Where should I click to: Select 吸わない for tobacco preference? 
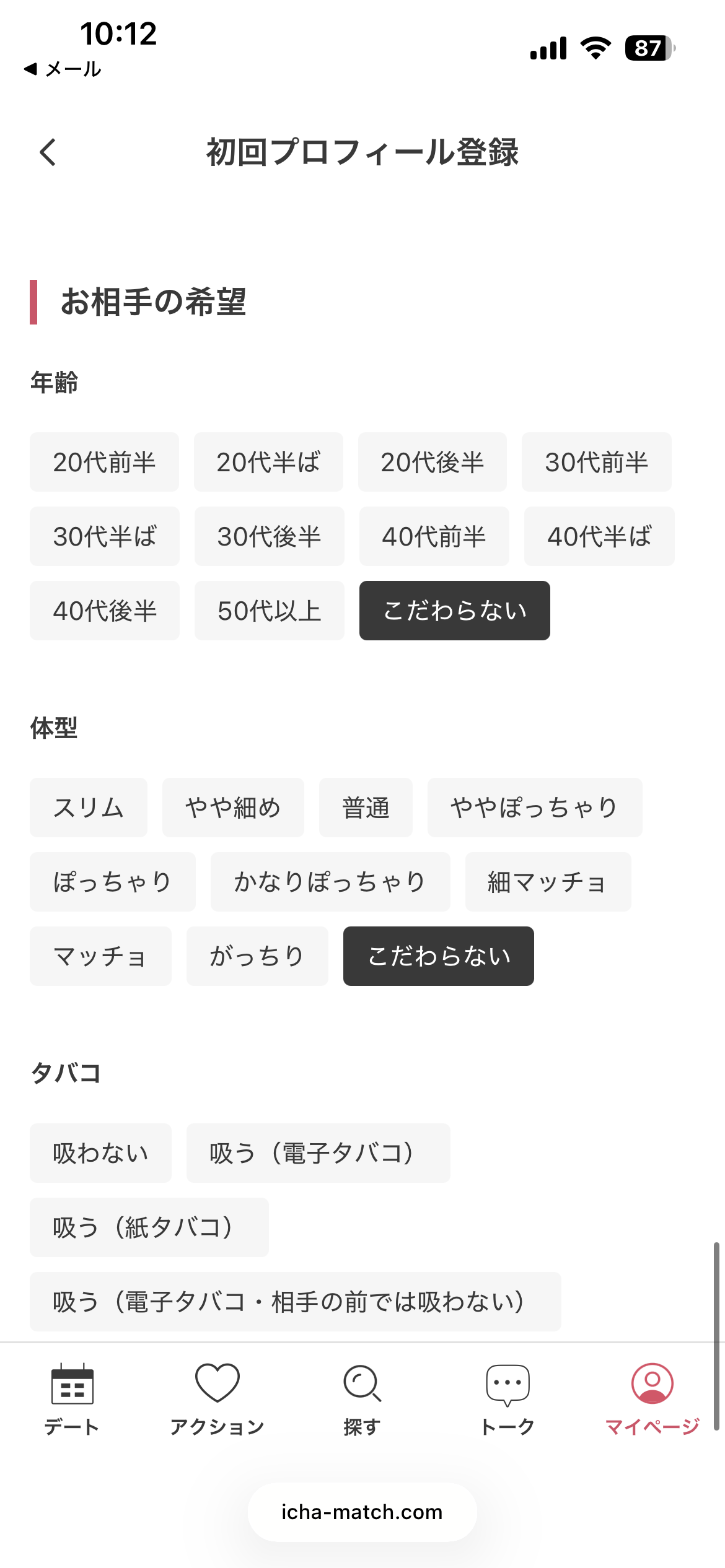100,1153
